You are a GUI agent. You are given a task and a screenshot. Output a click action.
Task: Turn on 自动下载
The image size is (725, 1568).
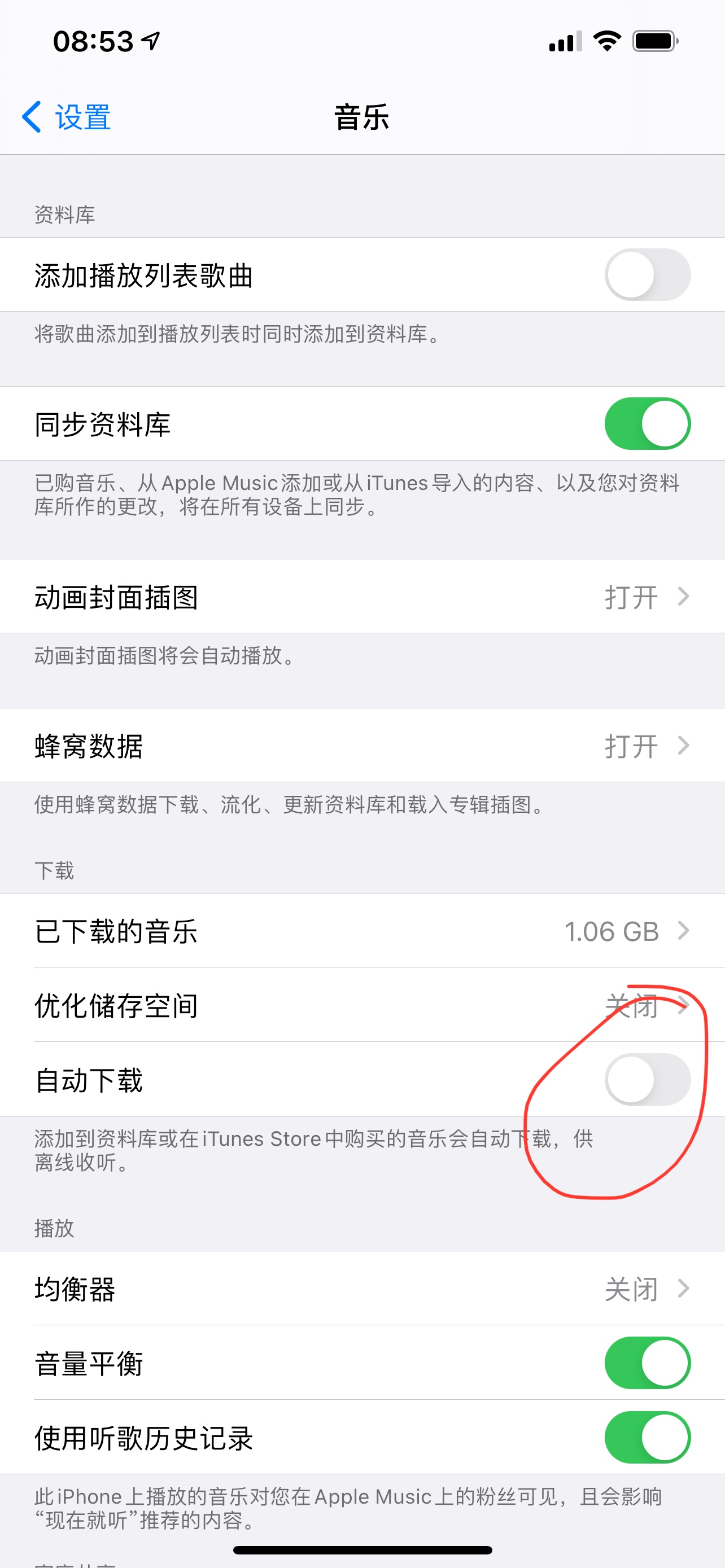tap(647, 1079)
